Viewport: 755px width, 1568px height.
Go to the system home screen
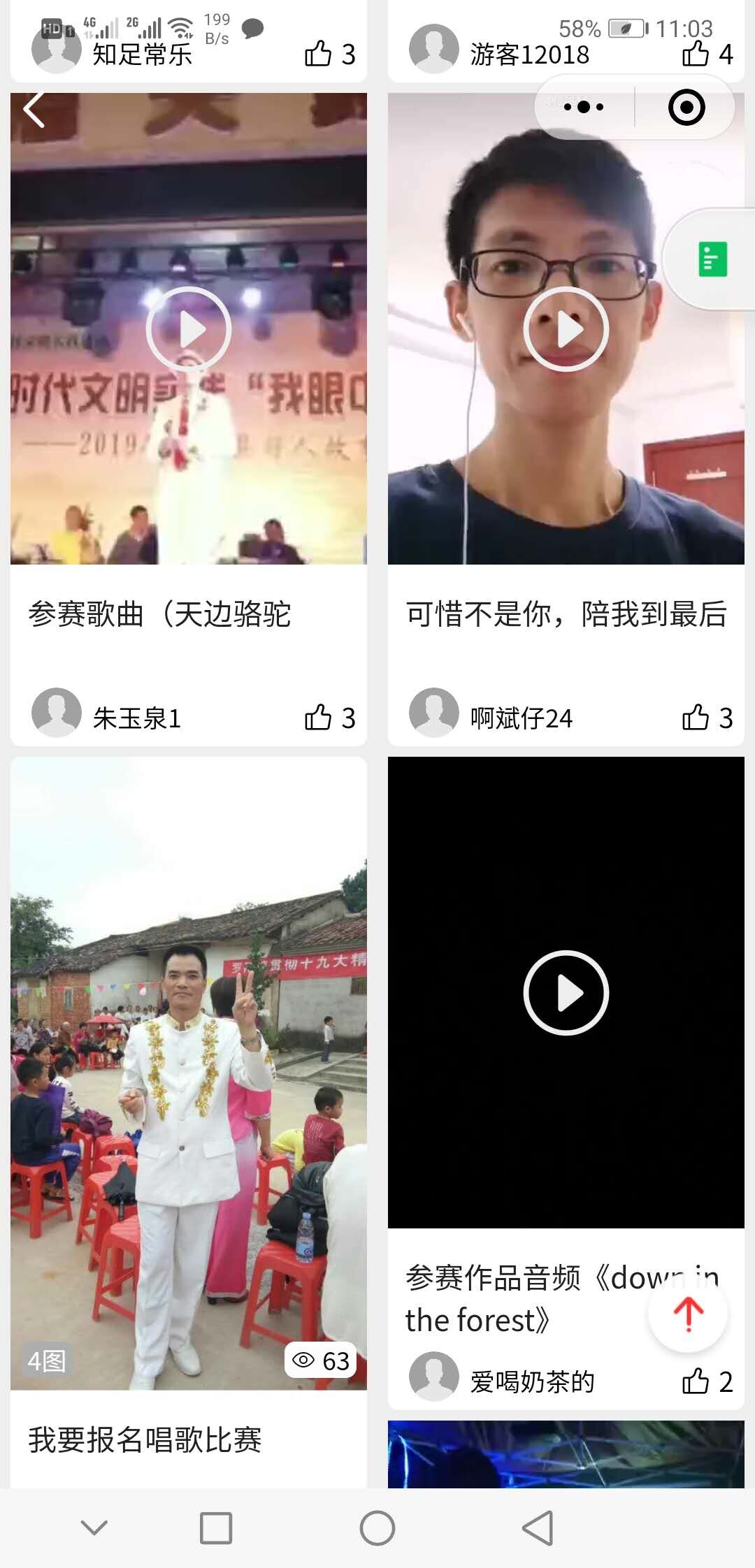[x=377, y=1528]
